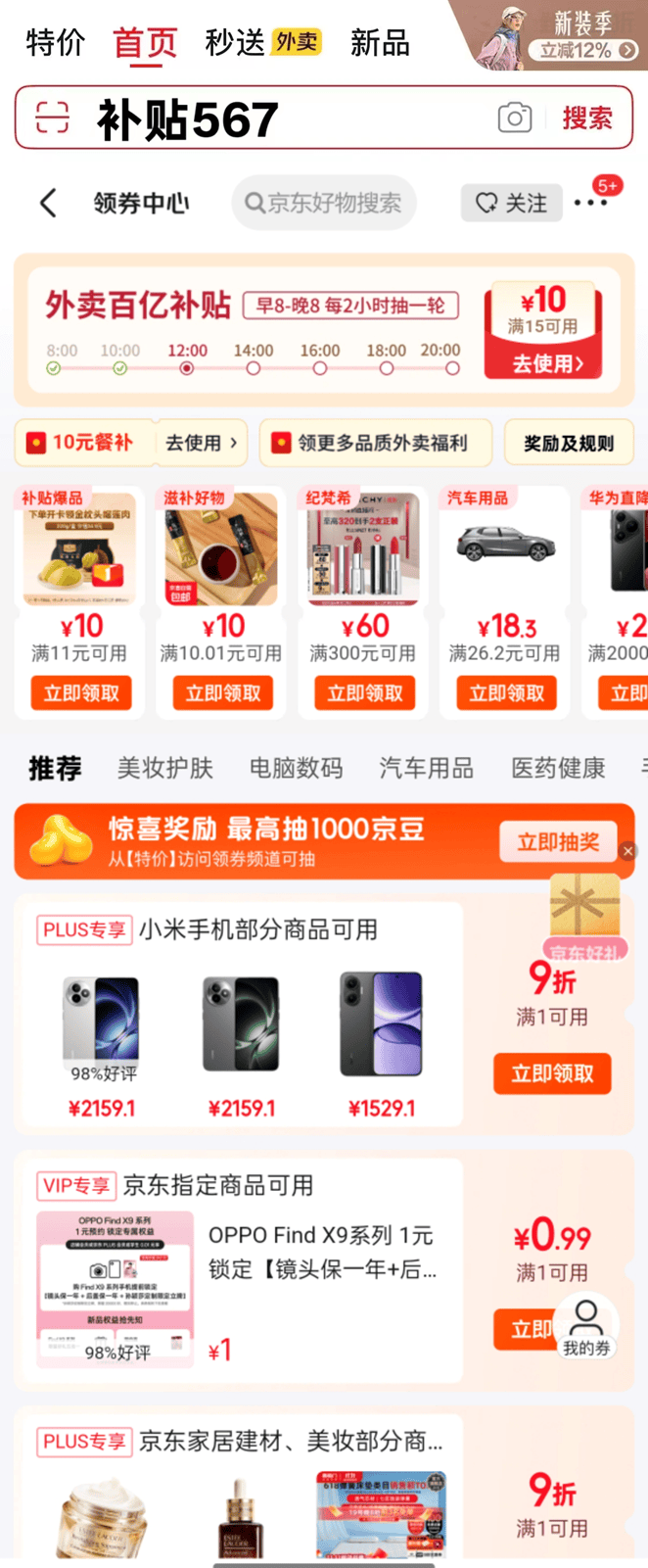Open the three-dot more menu
The width and height of the screenshot is (648, 1568).
coord(591,203)
